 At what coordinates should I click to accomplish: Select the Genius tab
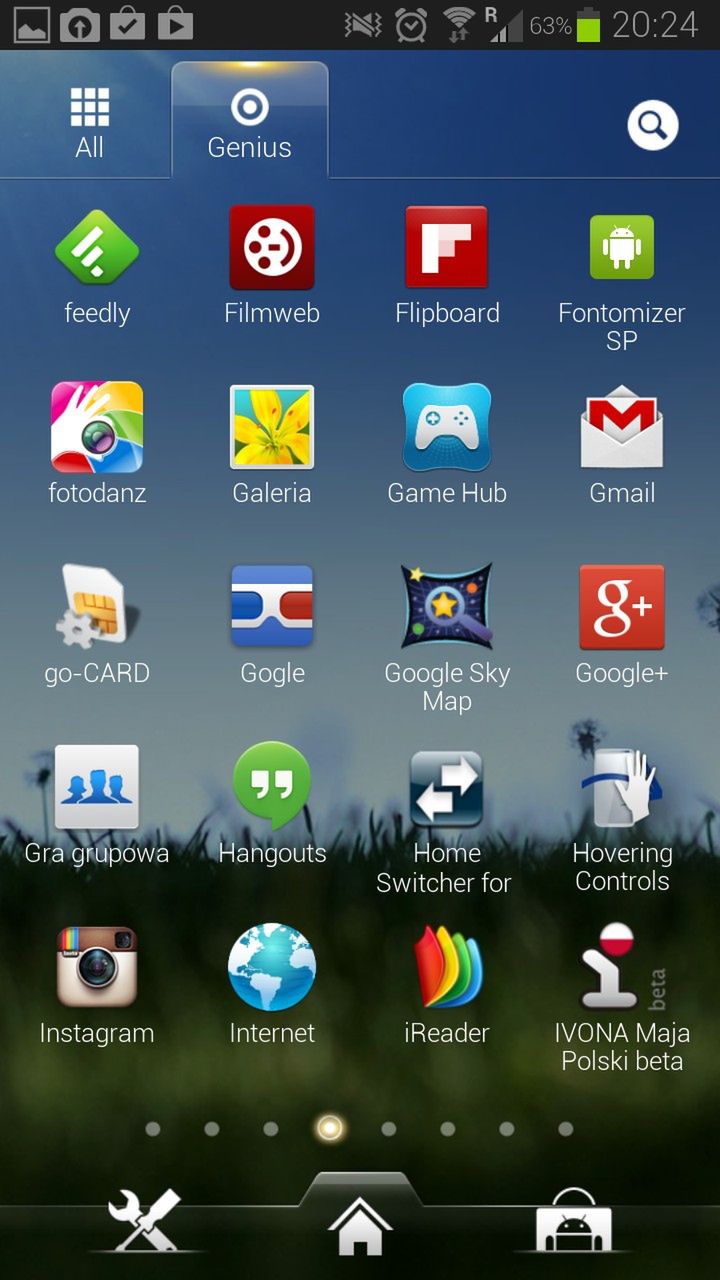249,123
